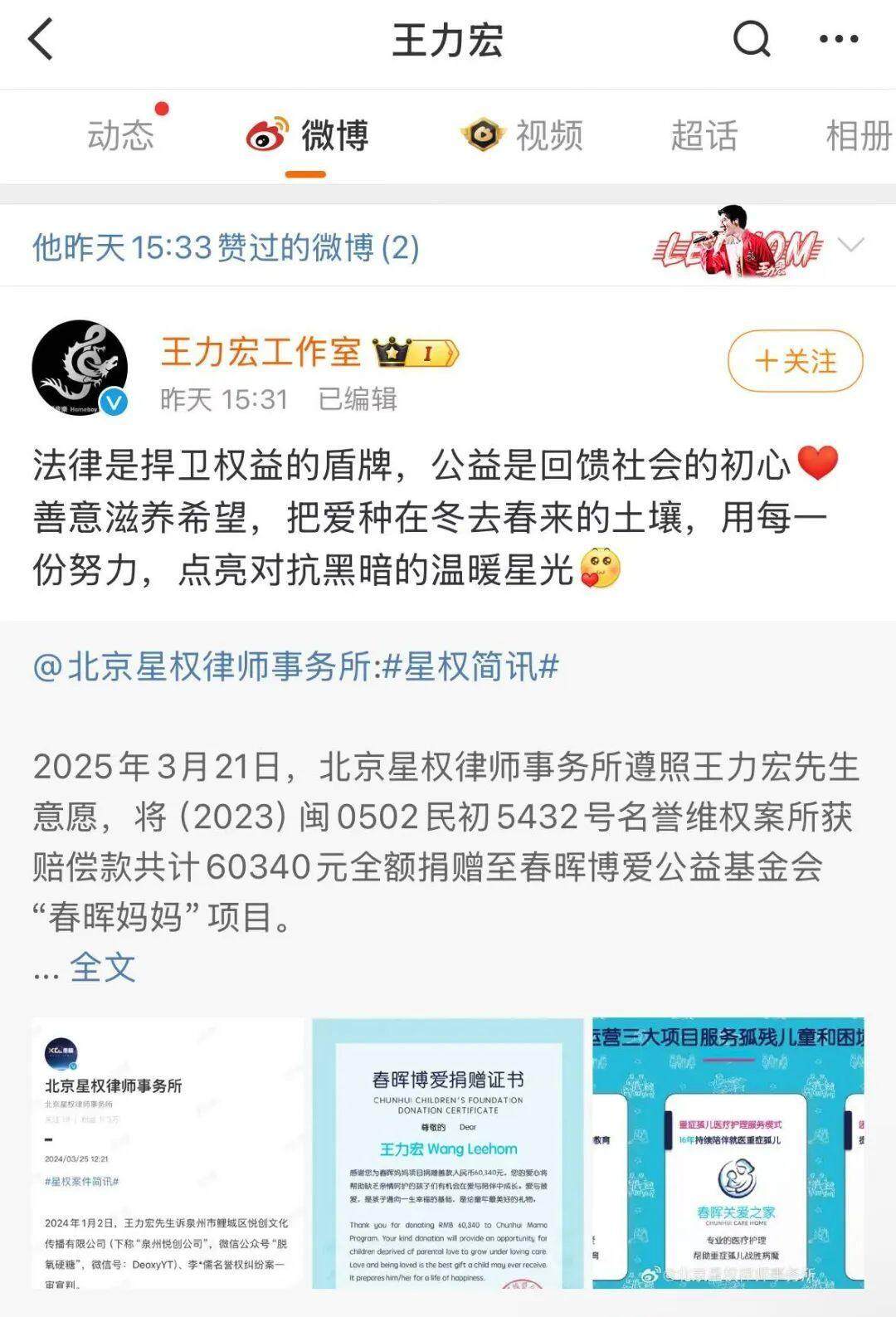Follow 王力宏工作室 with the 关注 button
Image resolution: width=896 pixels, height=1317 pixels.
pos(795,361)
